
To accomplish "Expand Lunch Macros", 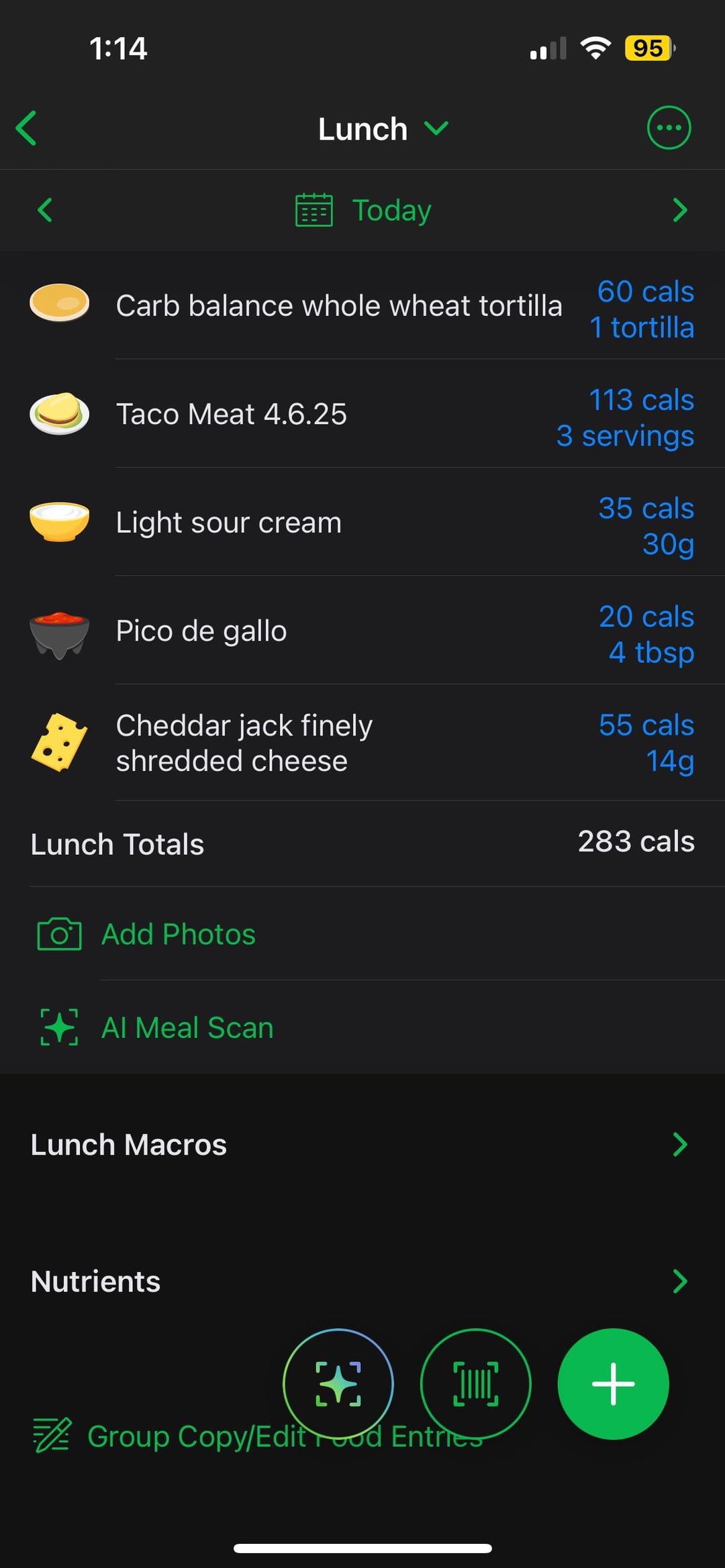I will coord(362,1145).
